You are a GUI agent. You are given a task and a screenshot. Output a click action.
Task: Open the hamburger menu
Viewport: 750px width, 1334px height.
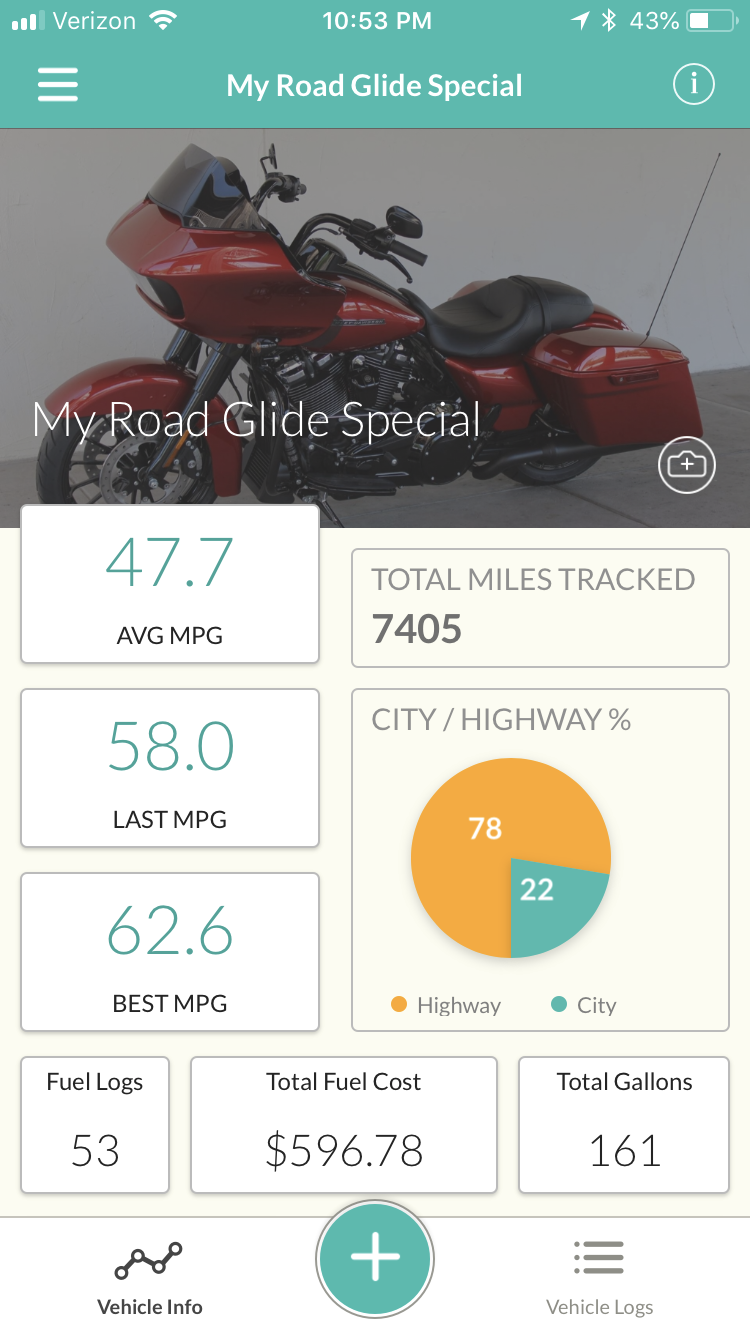coord(58,85)
